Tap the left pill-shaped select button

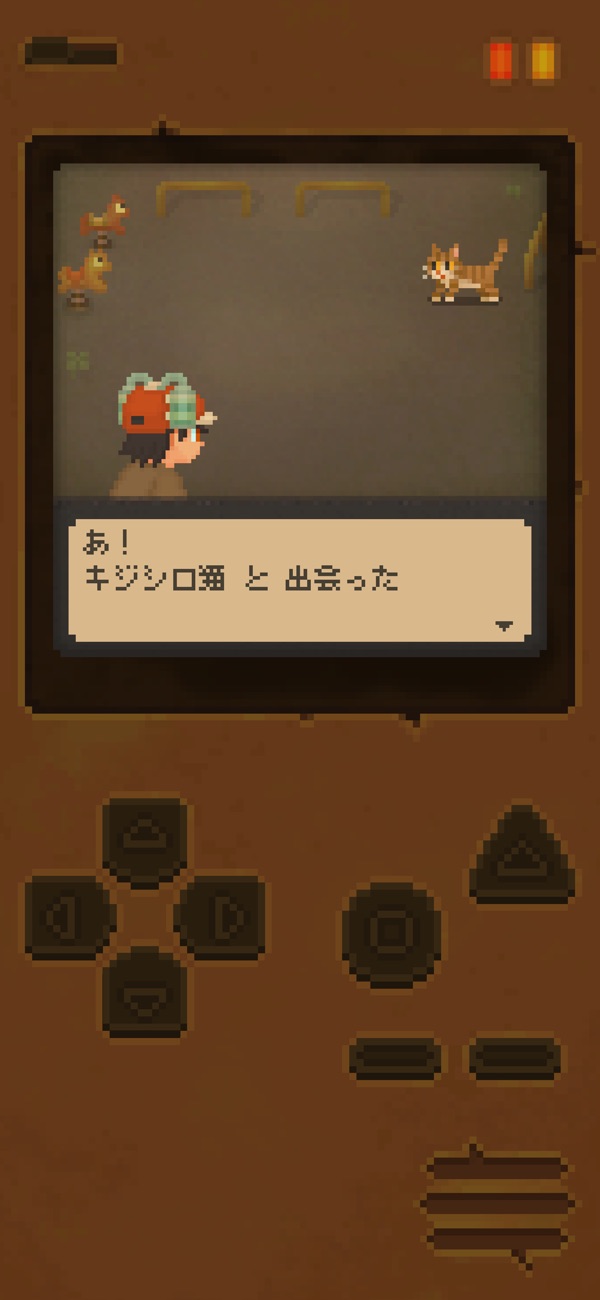click(396, 1057)
